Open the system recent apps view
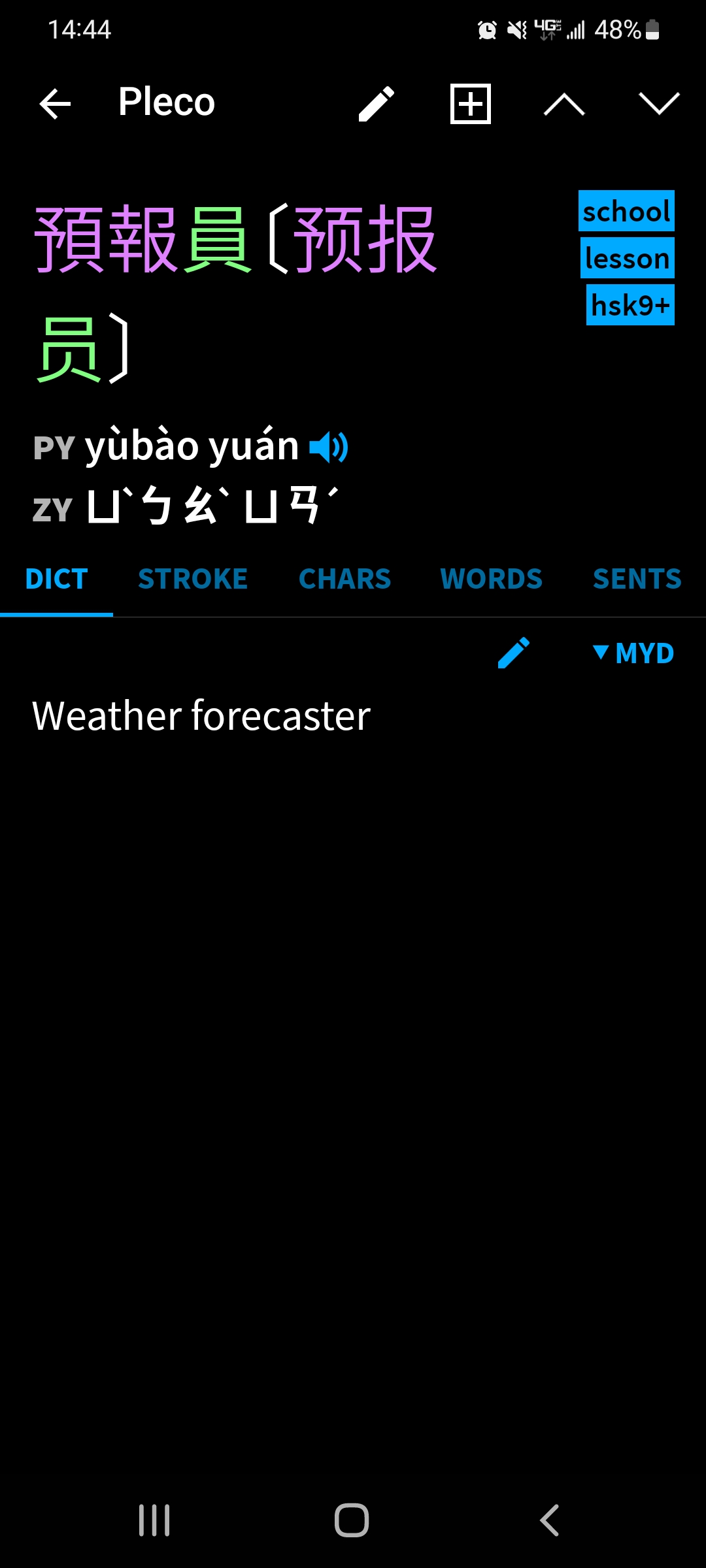 coord(154,1520)
